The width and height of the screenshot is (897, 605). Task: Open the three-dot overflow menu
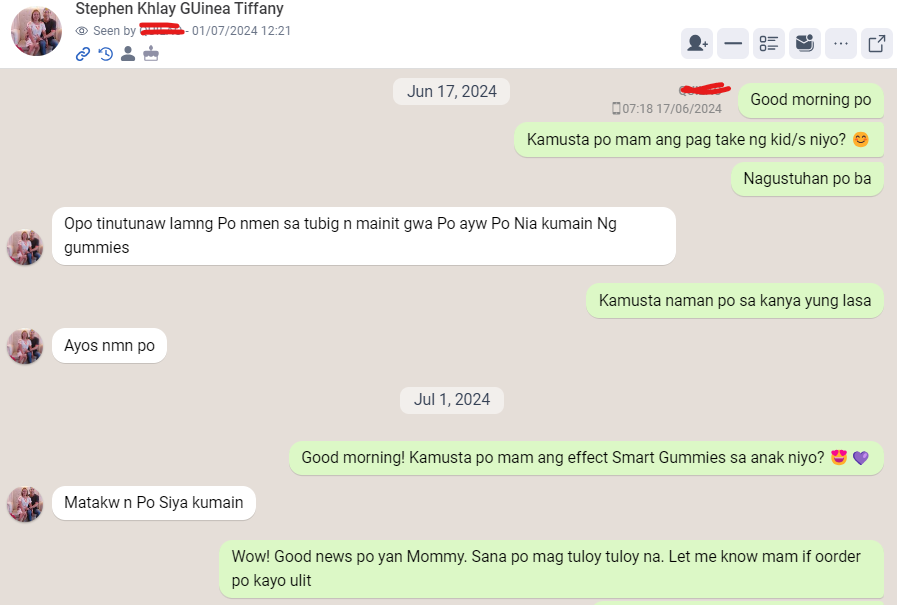click(x=841, y=43)
